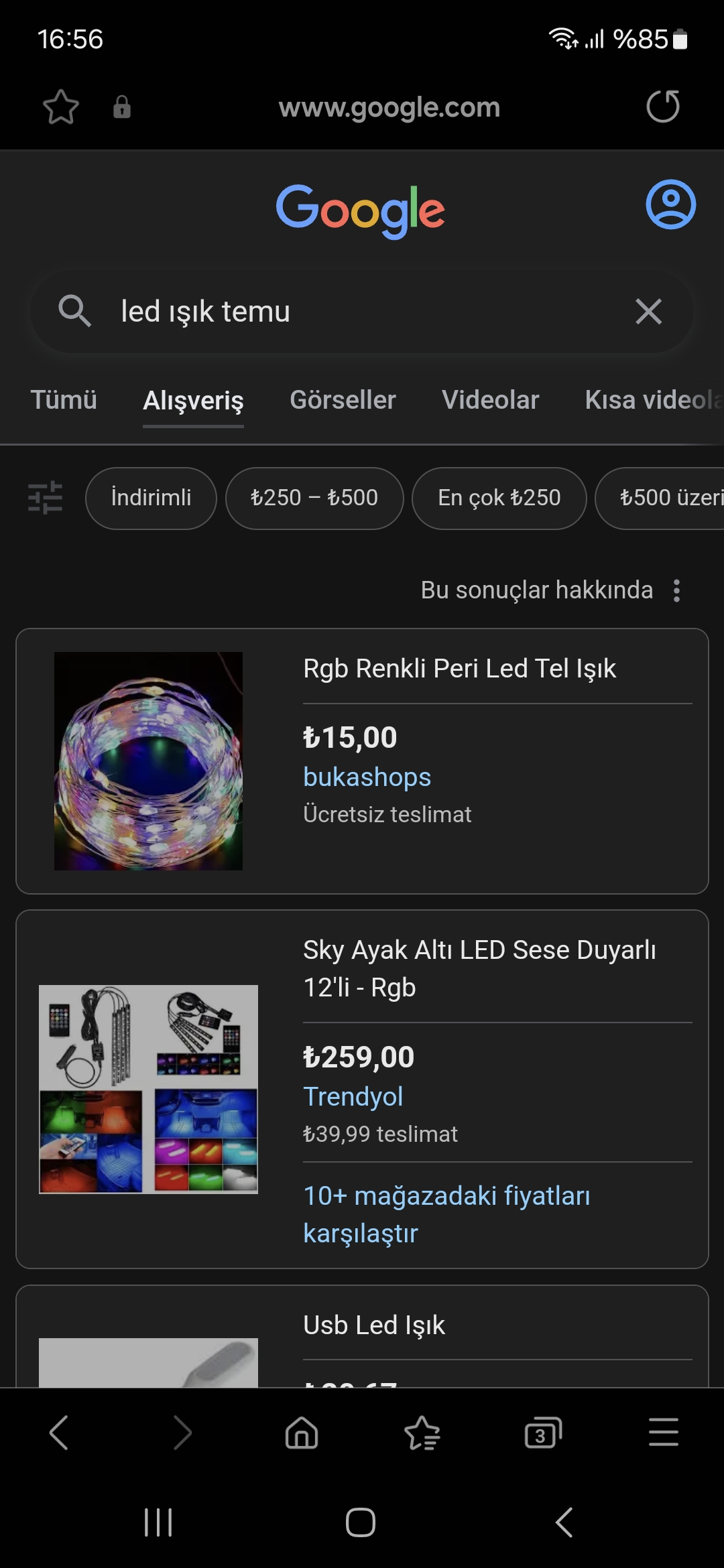Switch to the Videolar tab

tap(490, 400)
